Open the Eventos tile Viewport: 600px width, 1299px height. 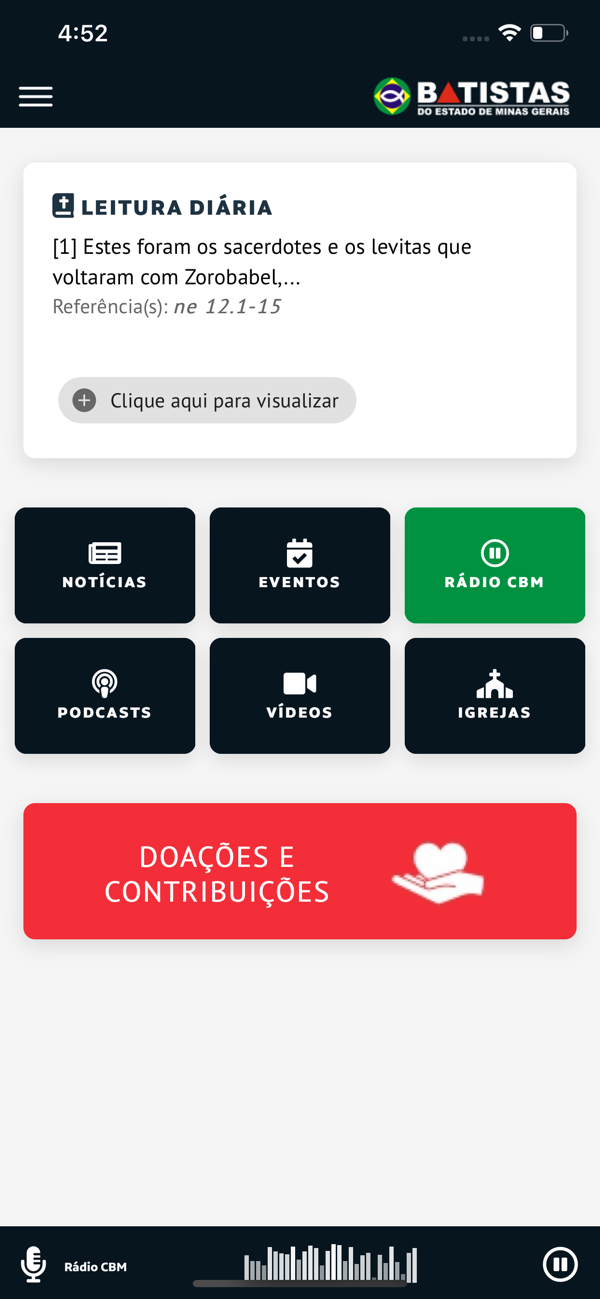(300, 565)
